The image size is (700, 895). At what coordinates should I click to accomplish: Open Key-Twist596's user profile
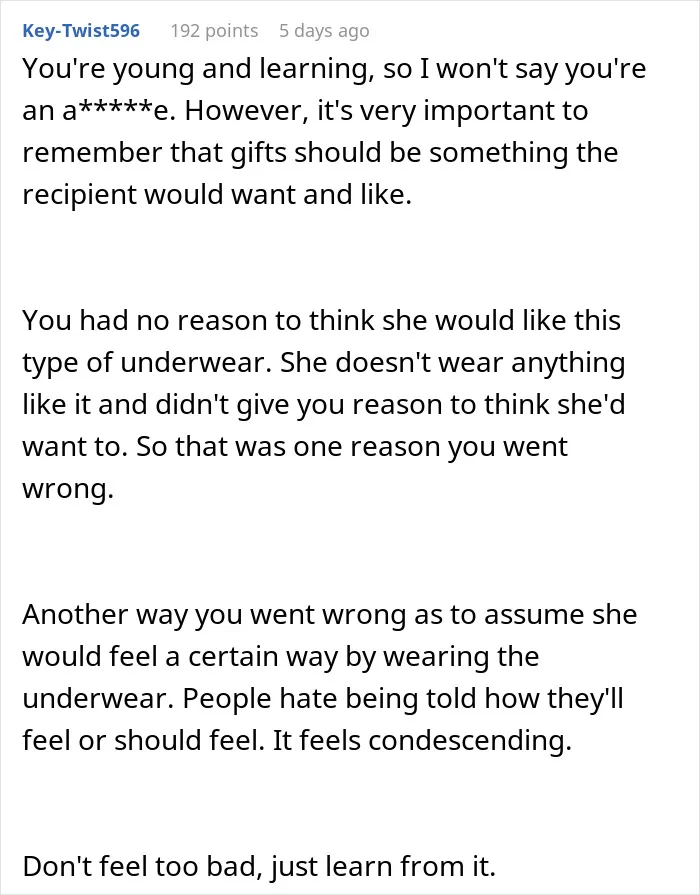[81, 31]
